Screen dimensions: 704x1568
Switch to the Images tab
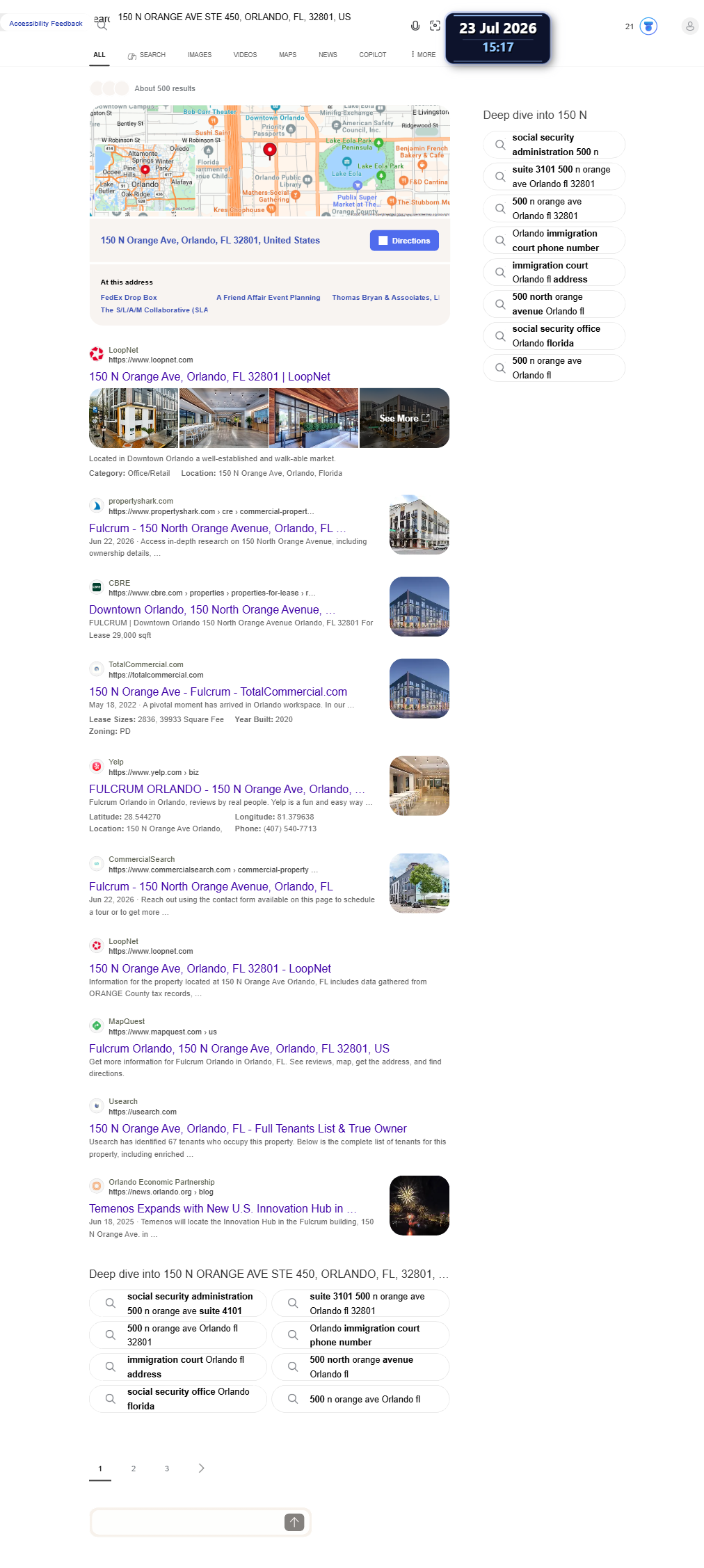(200, 54)
